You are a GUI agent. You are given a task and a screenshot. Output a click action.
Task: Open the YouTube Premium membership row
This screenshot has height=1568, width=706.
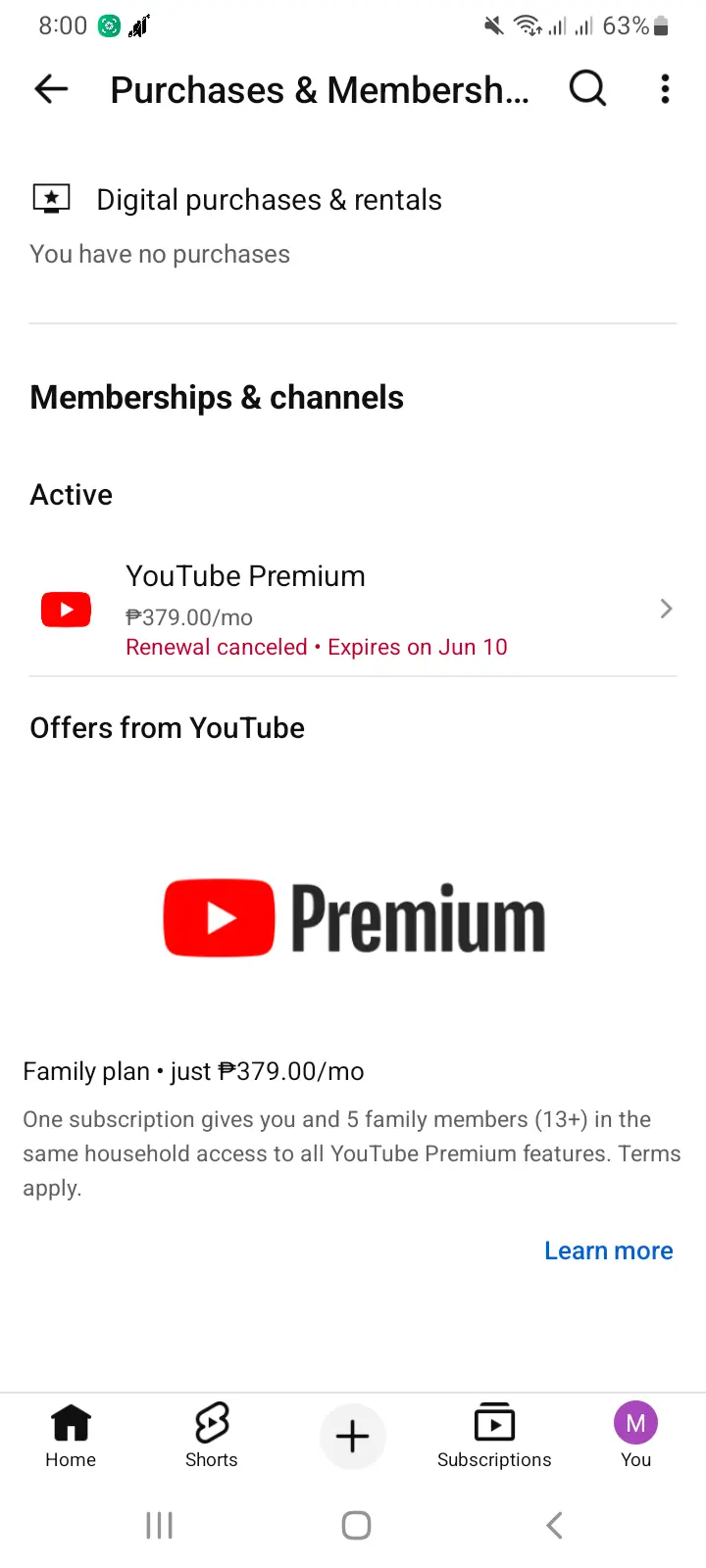pyautogui.click(x=353, y=609)
